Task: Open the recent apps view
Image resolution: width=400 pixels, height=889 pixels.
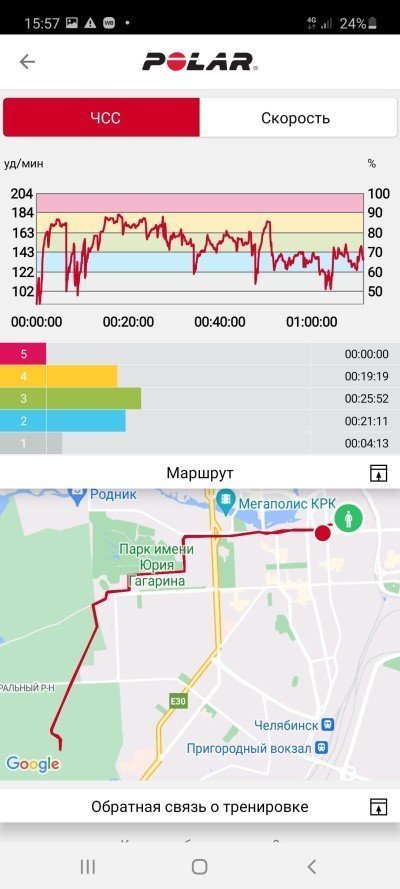Action: (x=87, y=866)
